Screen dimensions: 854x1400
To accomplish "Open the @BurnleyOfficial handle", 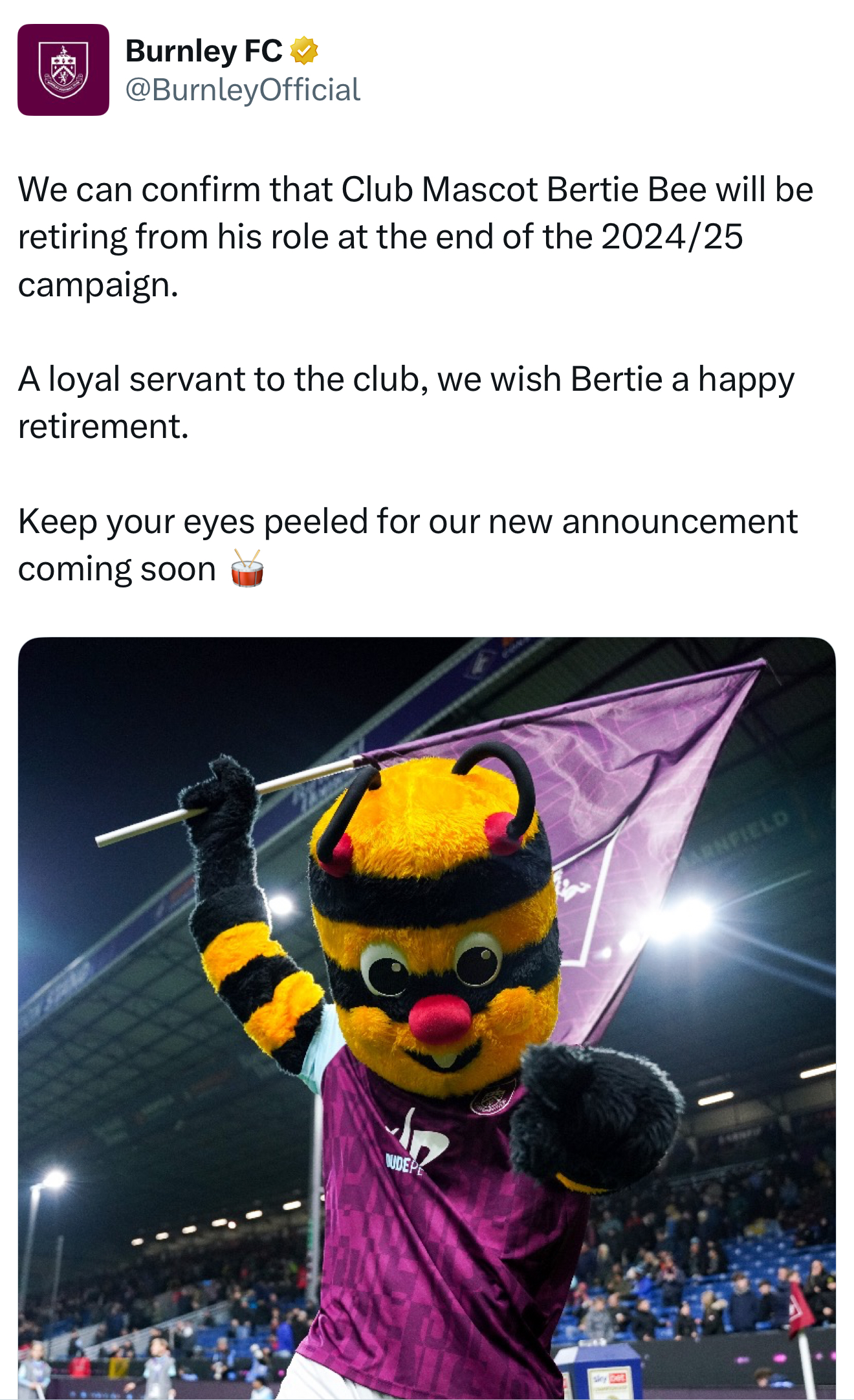I will (x=243, y=90).
